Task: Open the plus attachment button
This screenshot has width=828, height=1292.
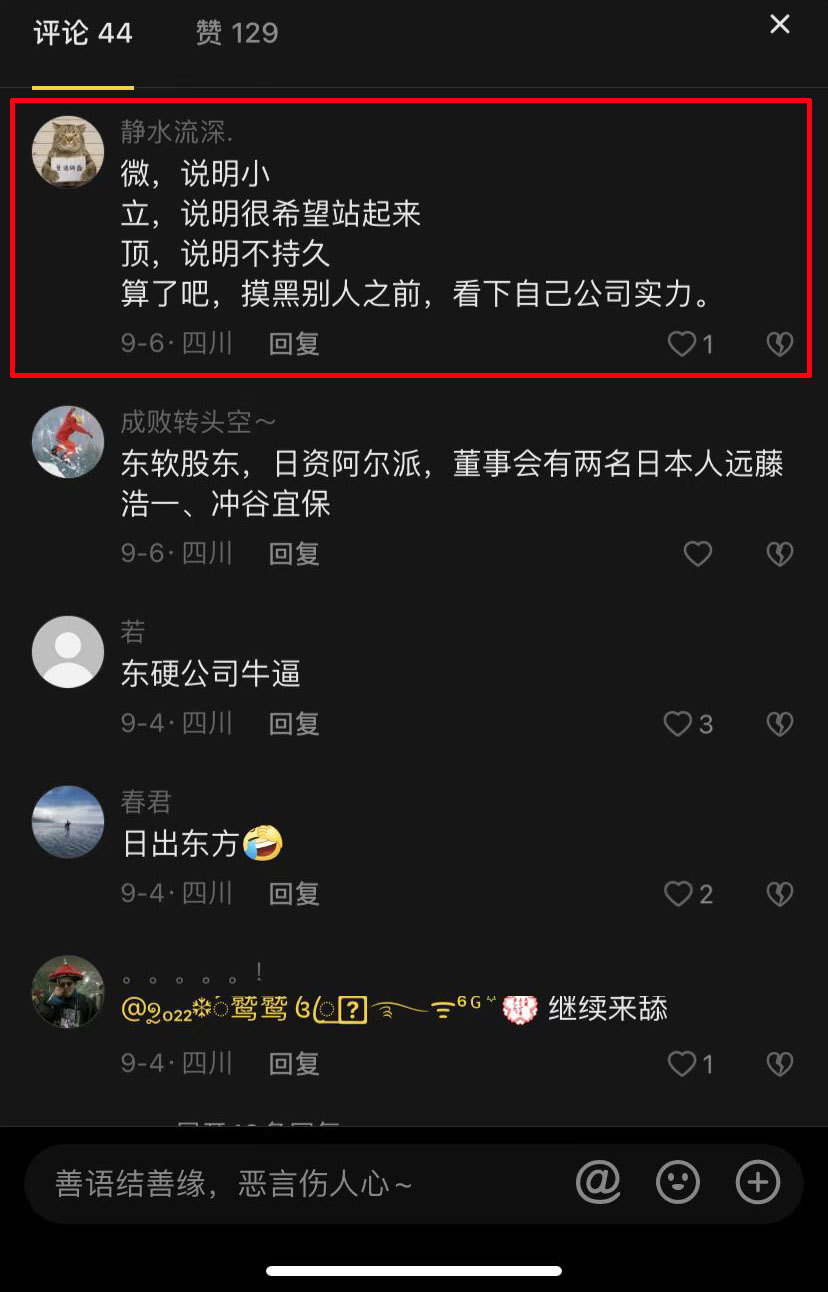Action: [757, 1183]
